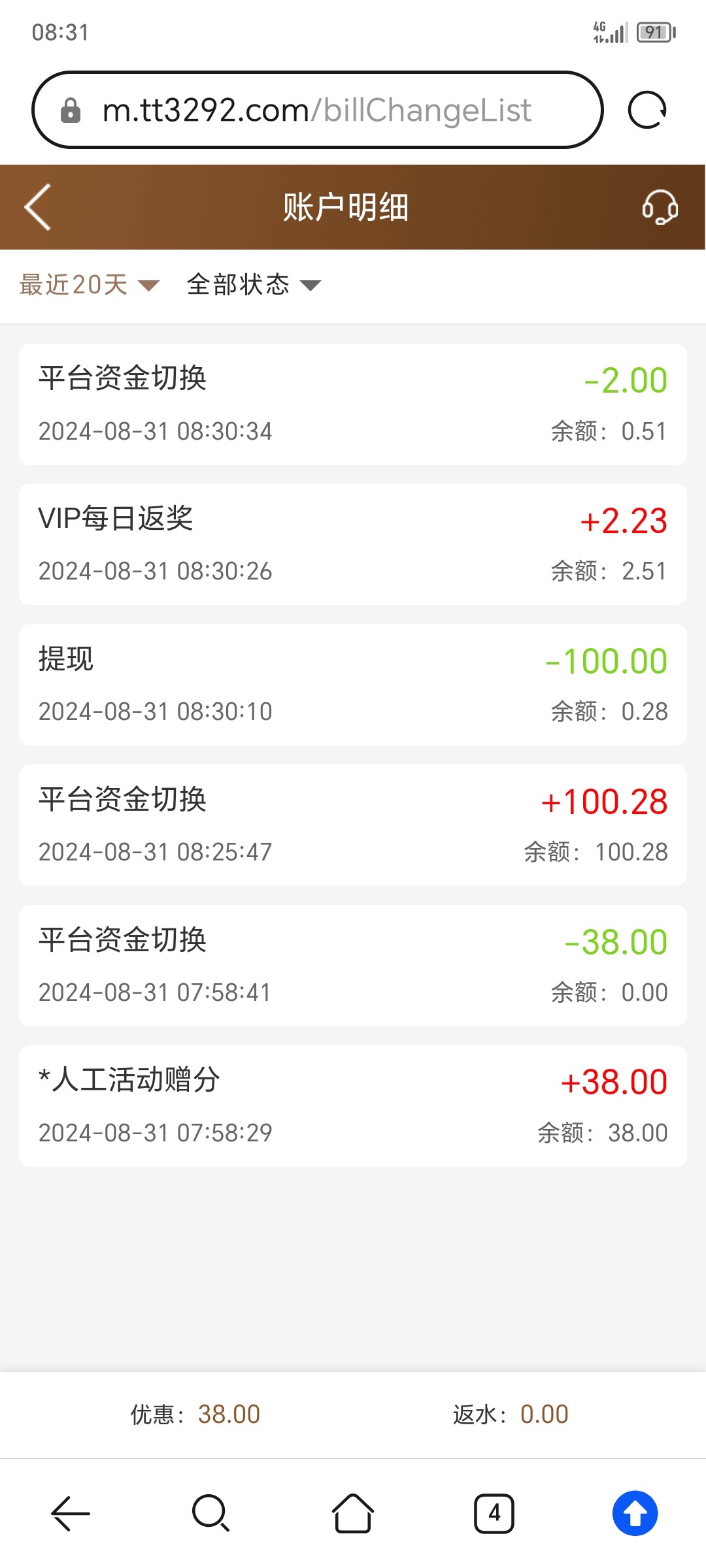The height and width of the screenshot is (1568, 706).
Task: Go back from 账户明细 page
Action: (x=38, y=207)
